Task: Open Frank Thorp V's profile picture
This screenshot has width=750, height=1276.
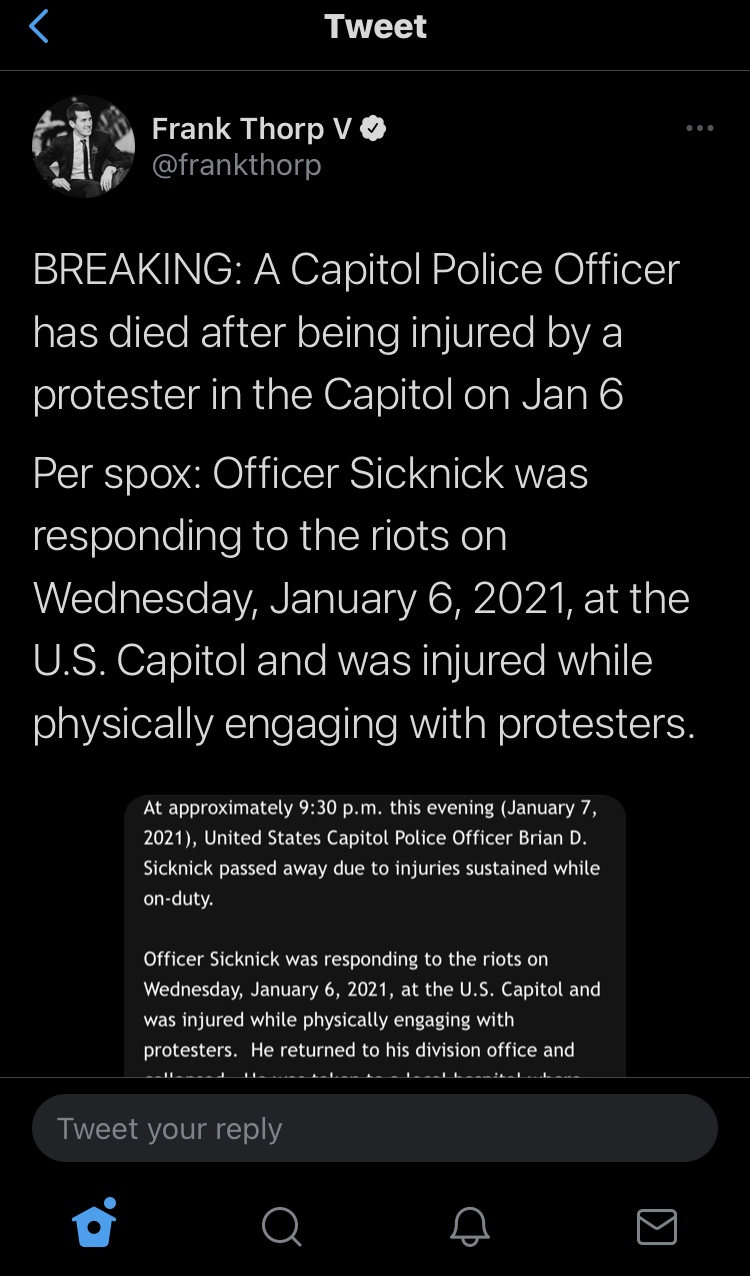Action: [84, 147]
